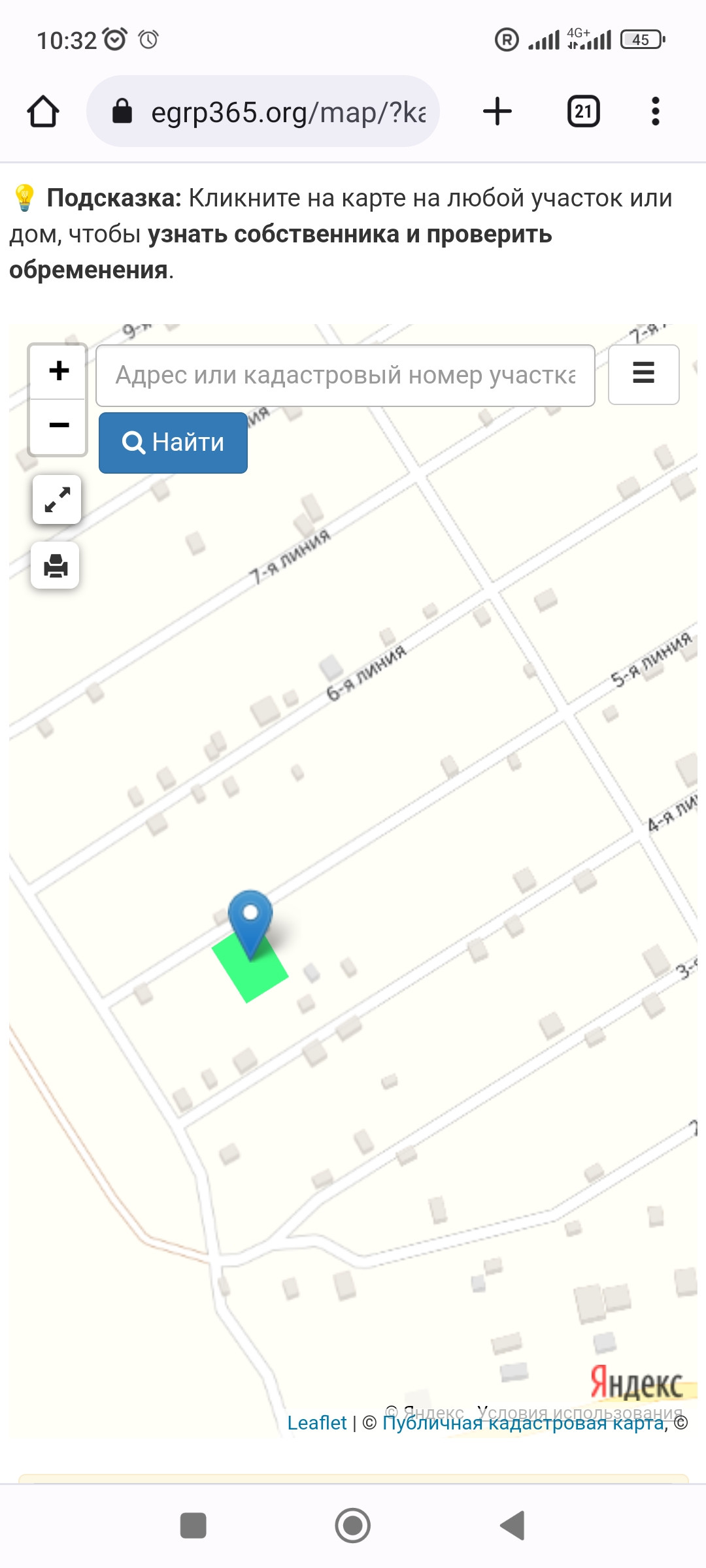Print the map
The width and height of the screenshot is (706, 1568).
point(56,565)
